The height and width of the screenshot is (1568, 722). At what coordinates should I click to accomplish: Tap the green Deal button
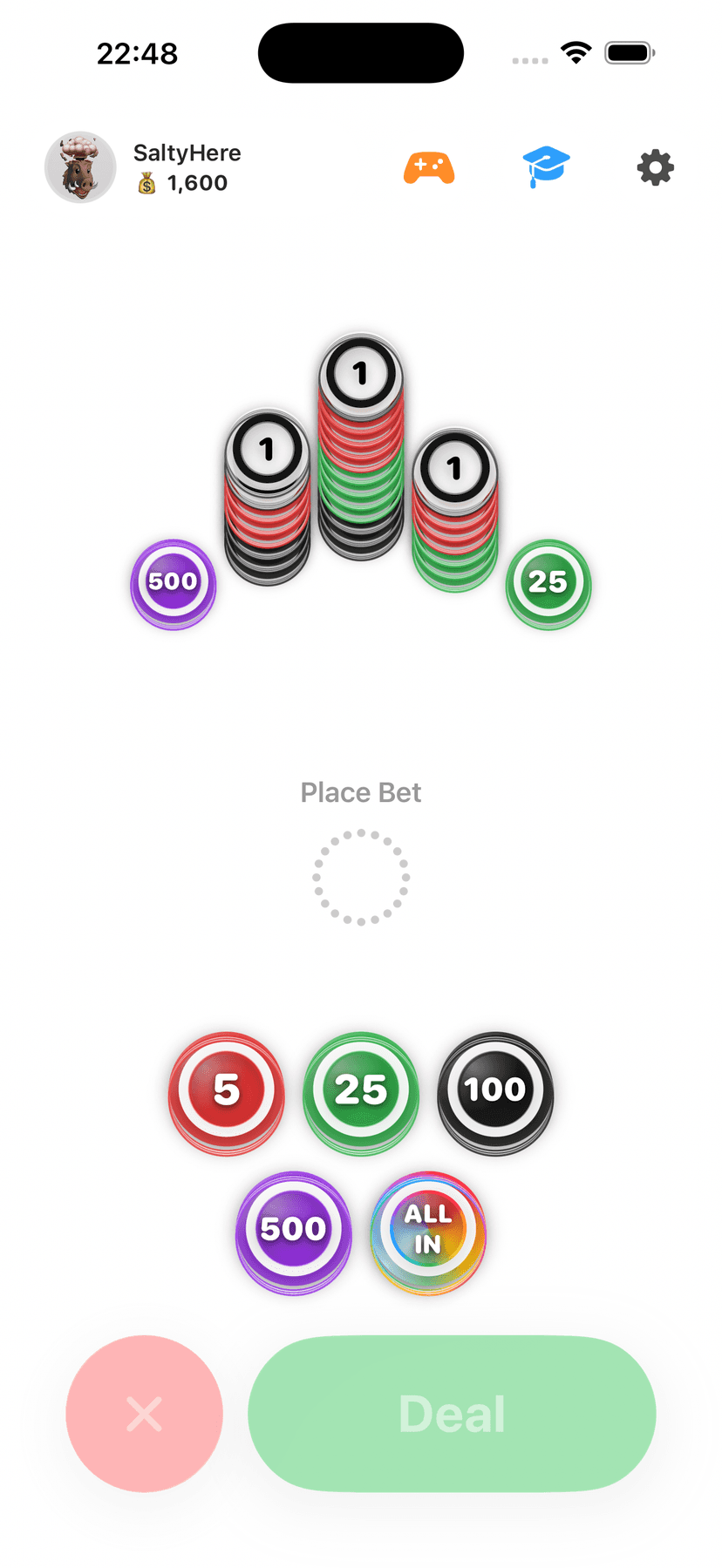pos(452,1413)
